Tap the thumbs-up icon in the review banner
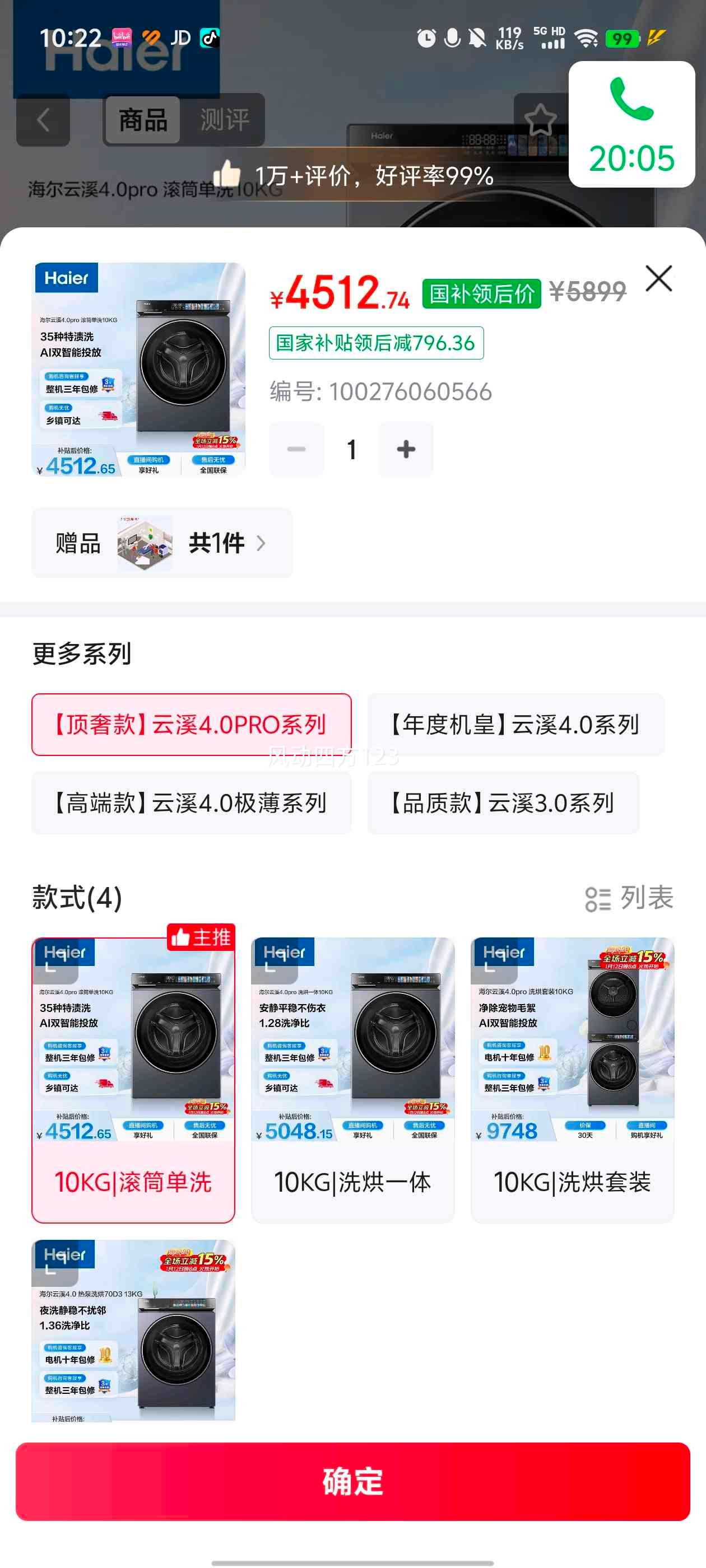This screenshot has height=1568, width=706. pyautogui.click(x=228, y=172)
